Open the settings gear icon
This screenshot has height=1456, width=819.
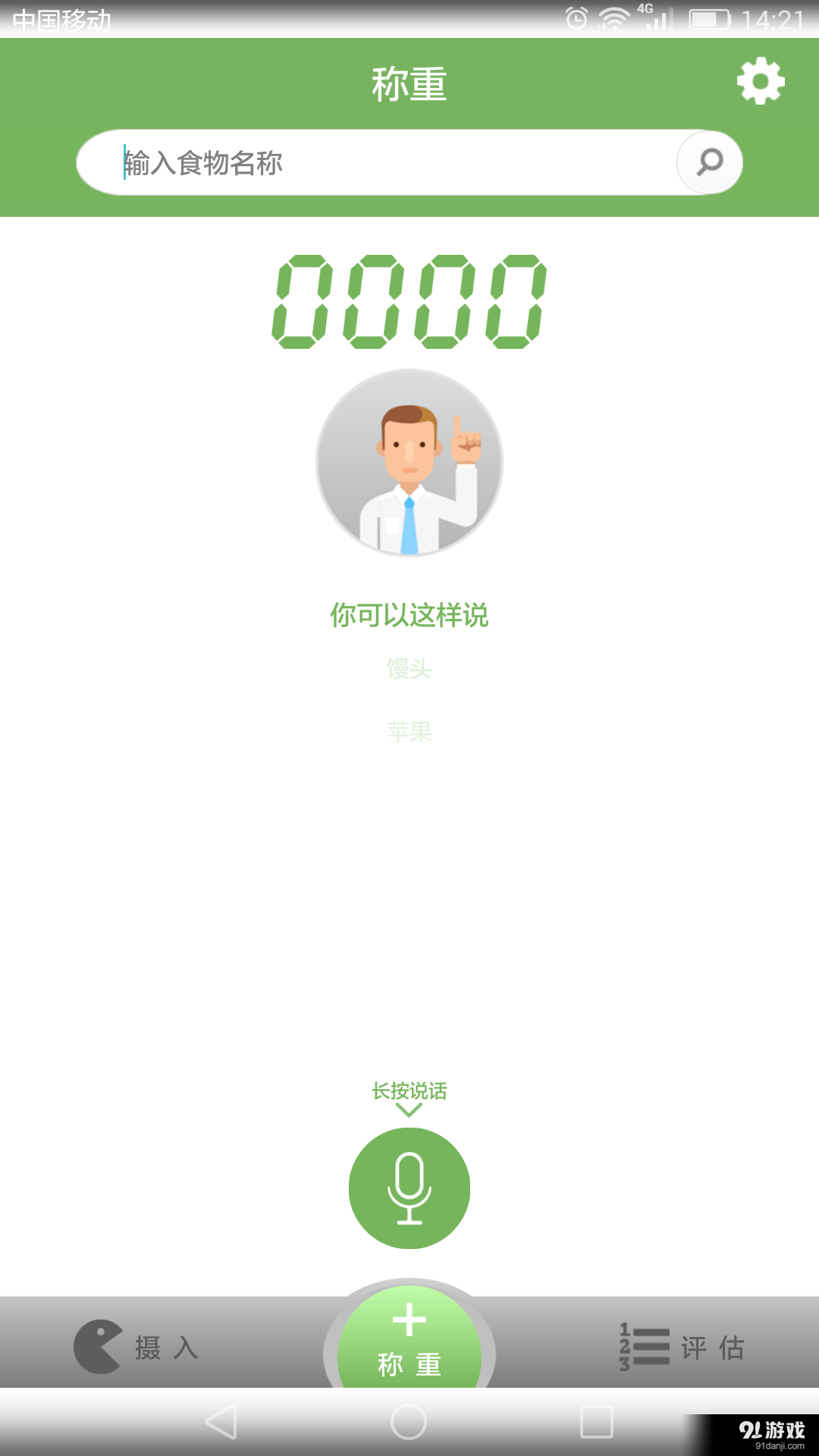(760, 81)
